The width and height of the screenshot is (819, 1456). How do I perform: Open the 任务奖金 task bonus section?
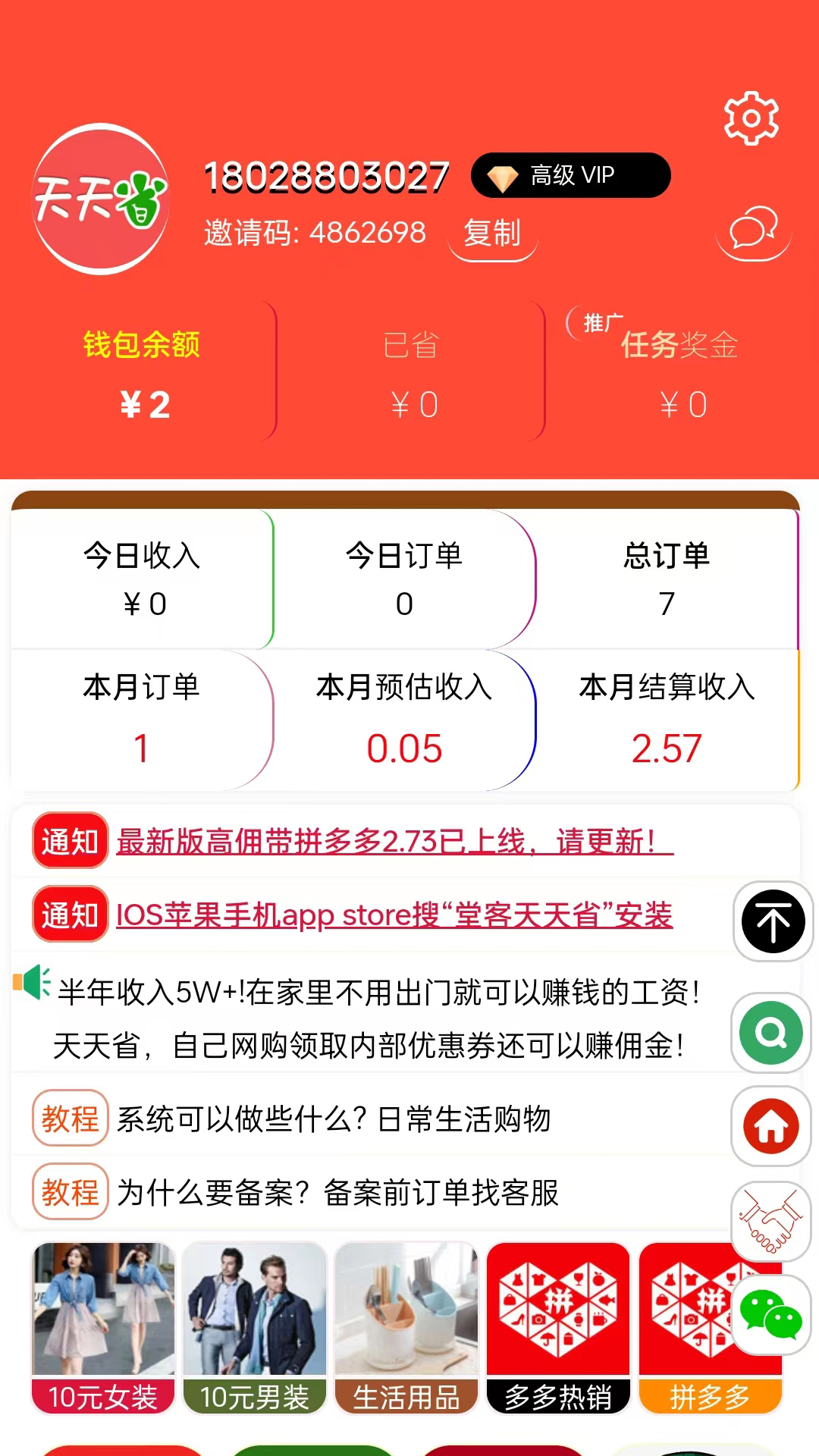pos(679,373)
